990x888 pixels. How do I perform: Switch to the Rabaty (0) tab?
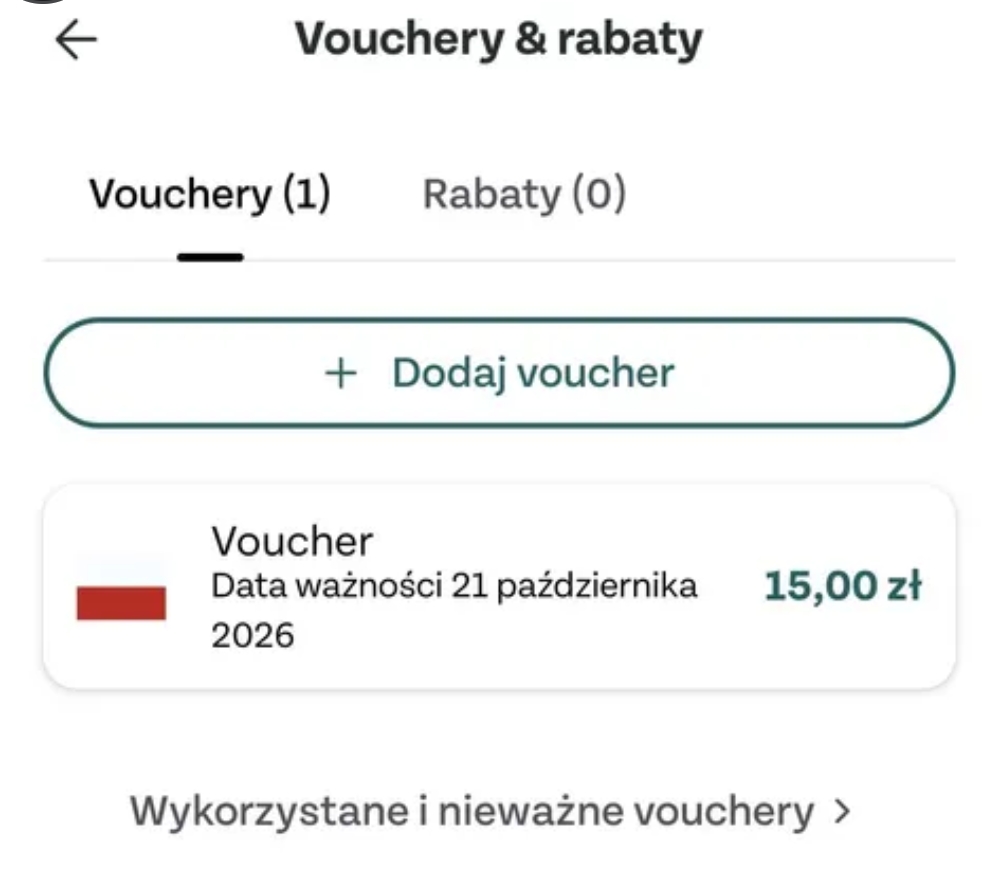coord(524,194)
